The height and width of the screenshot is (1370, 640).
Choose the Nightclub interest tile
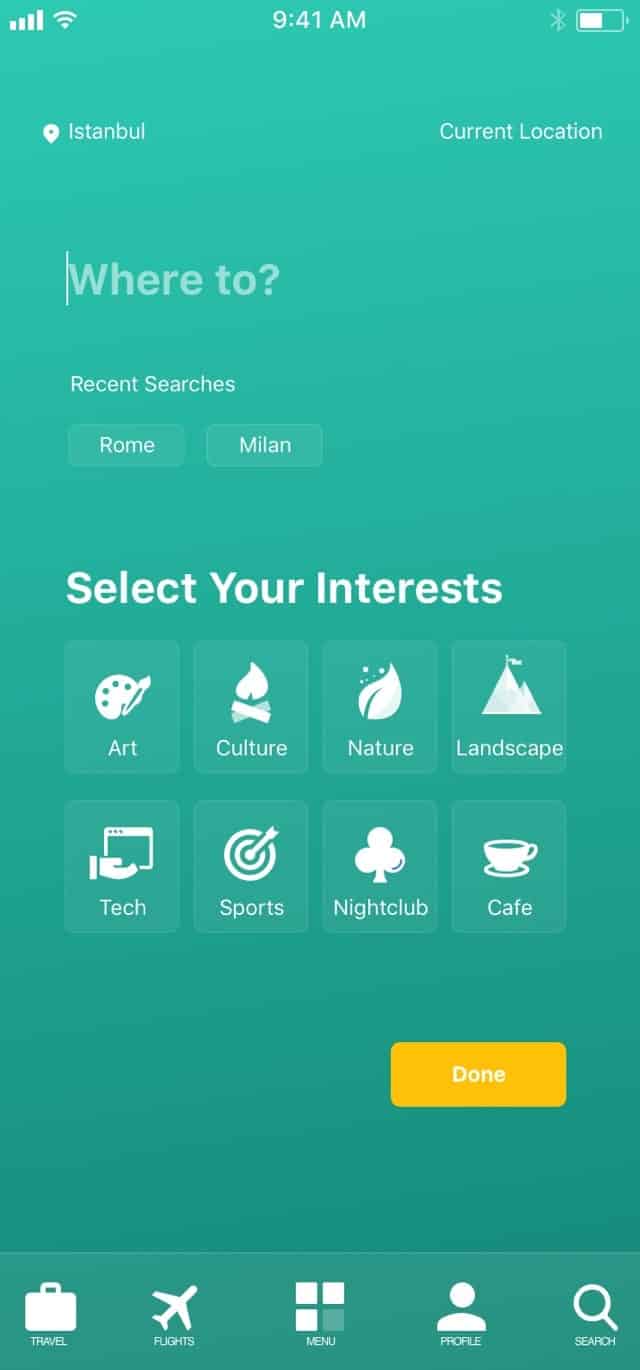click(380, 866)
